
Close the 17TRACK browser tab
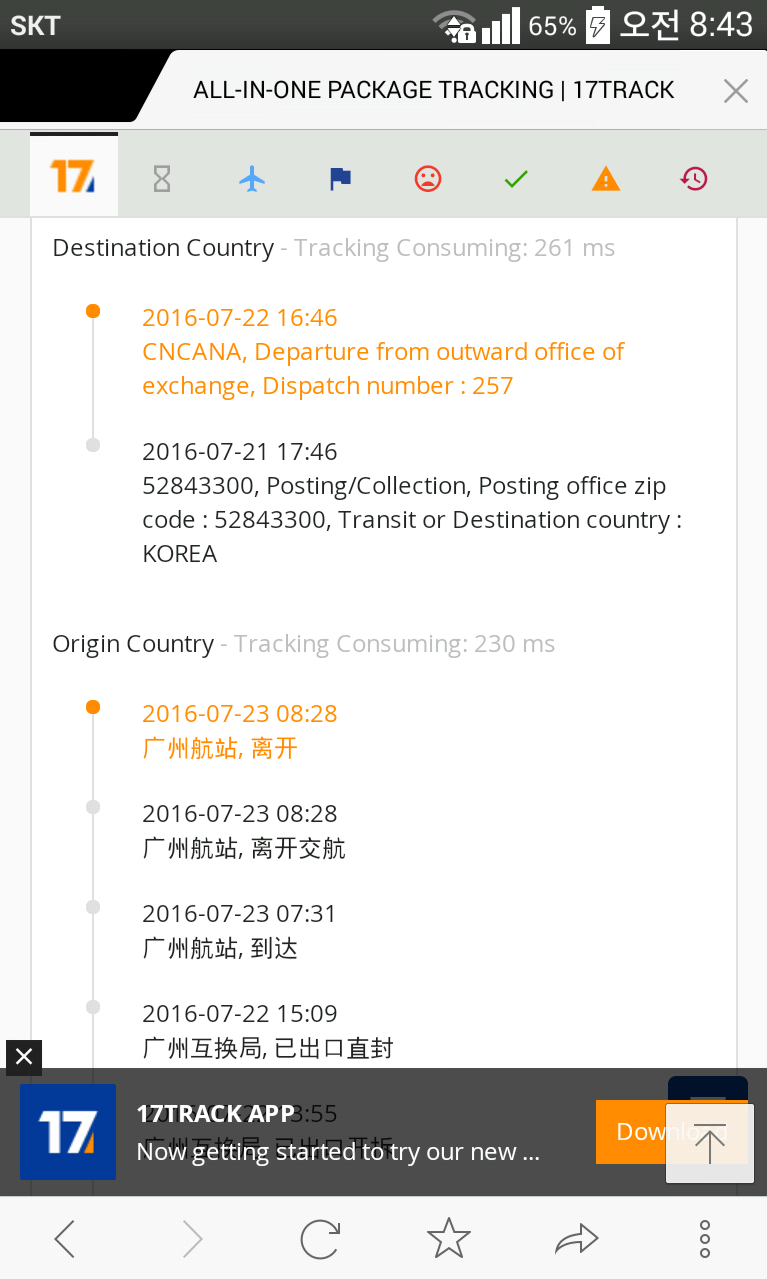click(735, 92)
